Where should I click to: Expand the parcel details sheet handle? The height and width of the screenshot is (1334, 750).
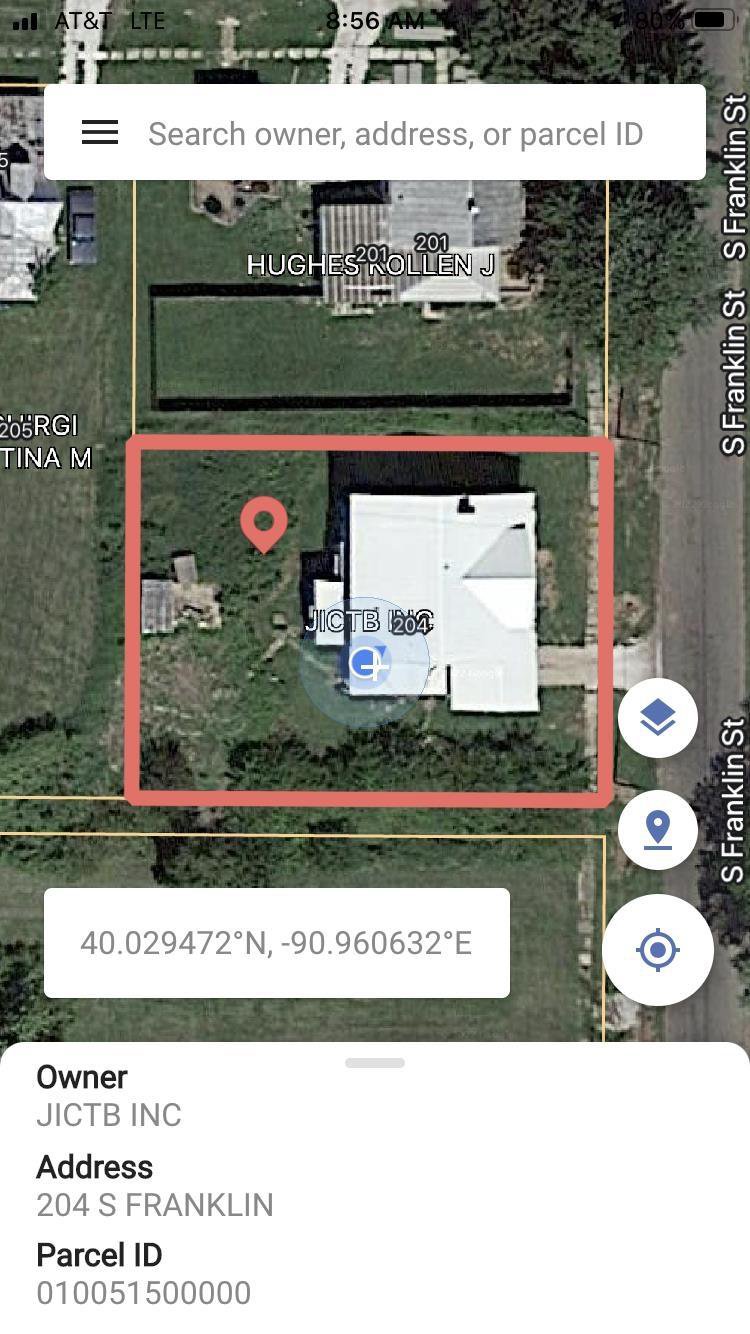tap(375, 1063)
